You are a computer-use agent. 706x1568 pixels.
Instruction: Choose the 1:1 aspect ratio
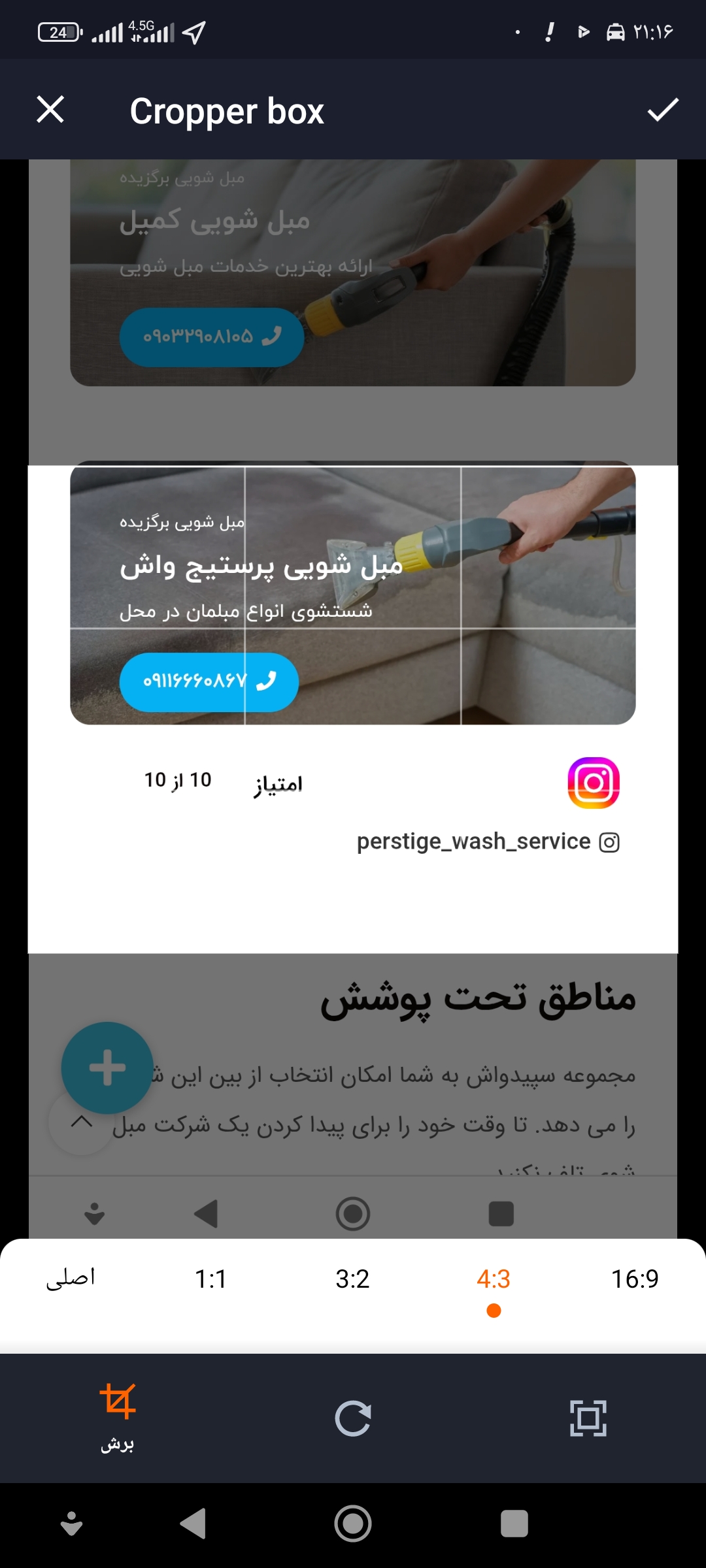[x=210, y=1279]
